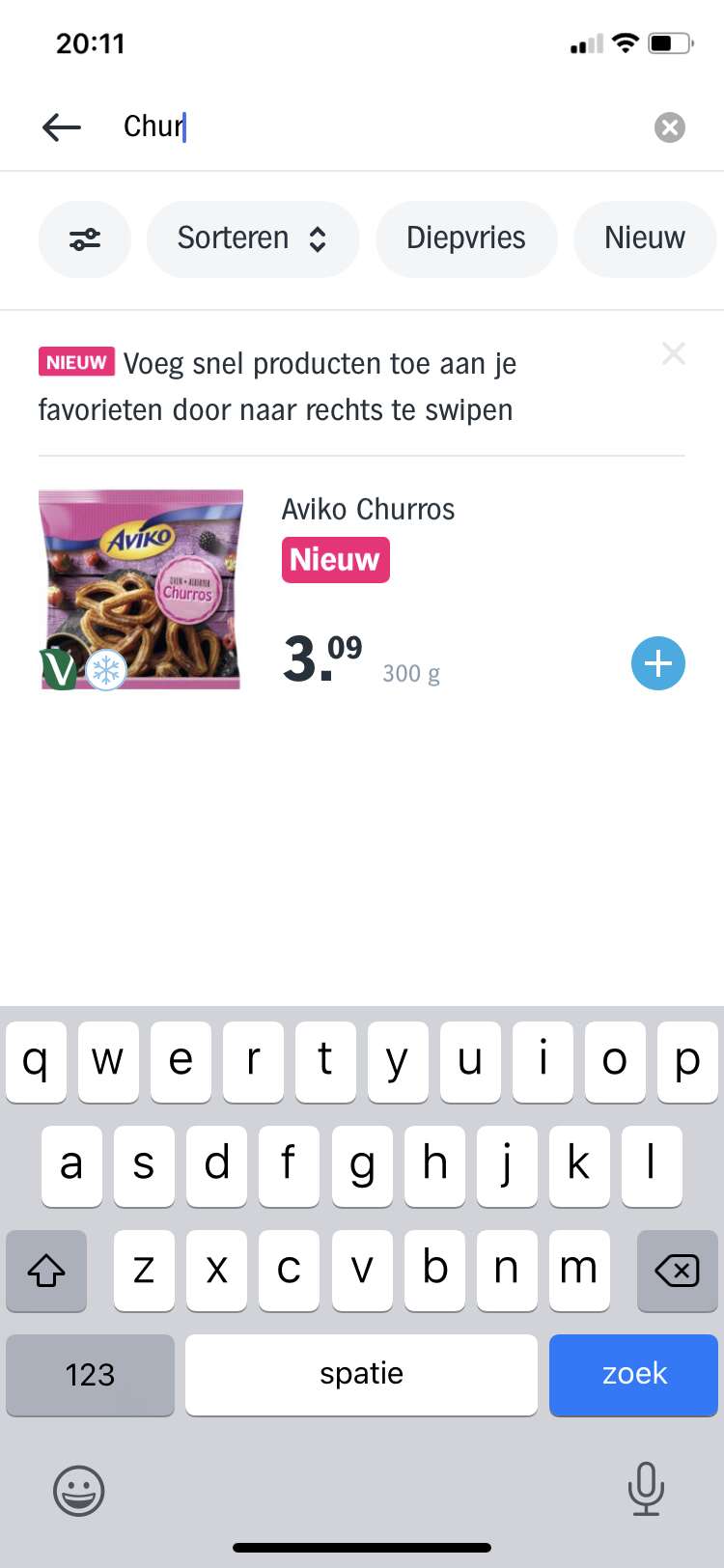Image resolution: width=724 pixels, height=1568 pixels.
Task: Open the Aviko Churros product
Action: click(x=368, y=509)
